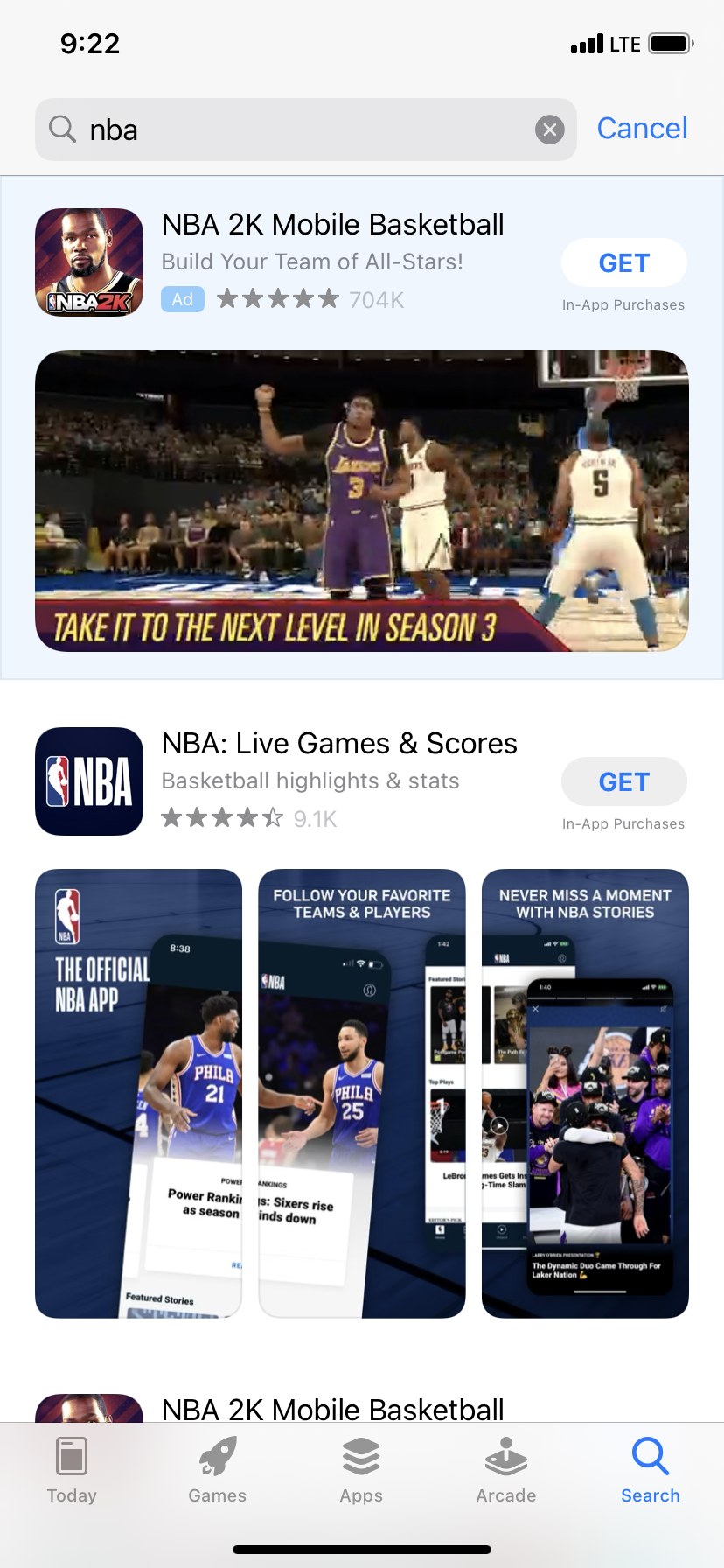
Task: Switch to the Apps tab
Action: tap(361, 1471)
